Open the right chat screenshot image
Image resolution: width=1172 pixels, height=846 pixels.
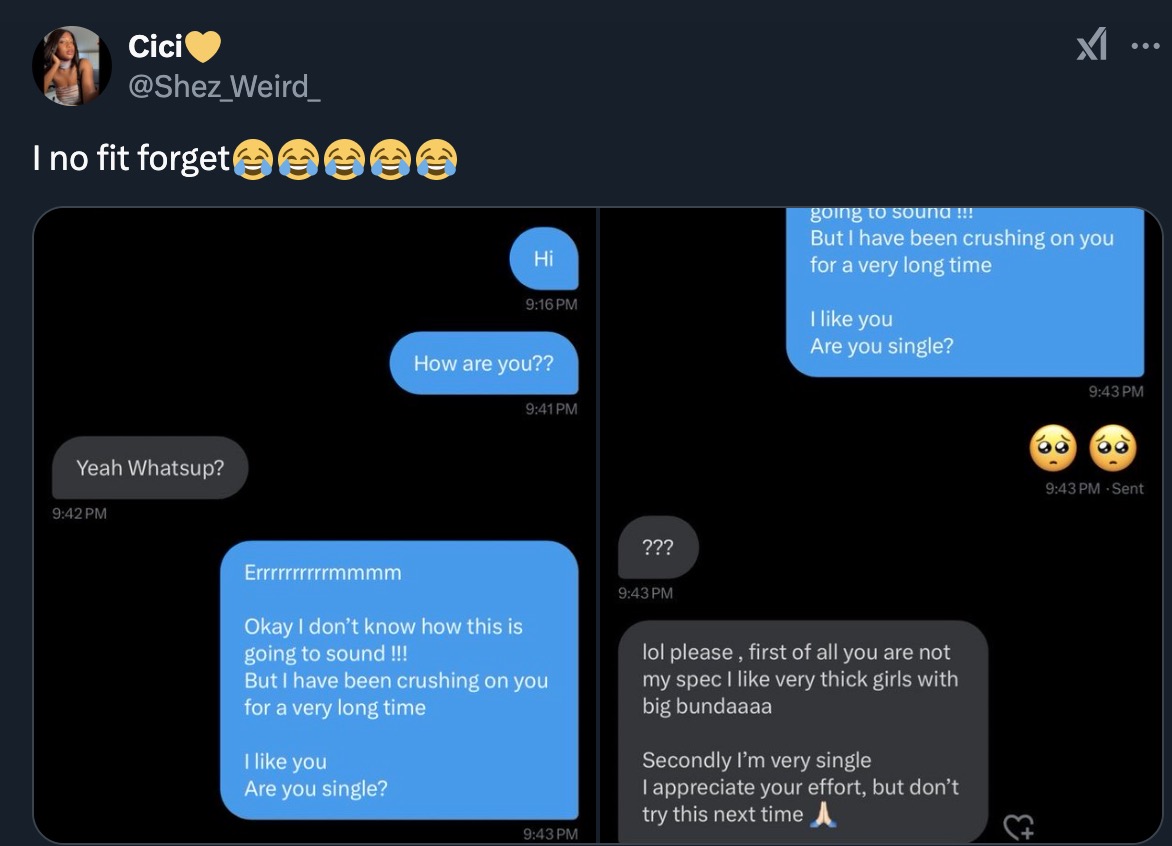(881, 525)
